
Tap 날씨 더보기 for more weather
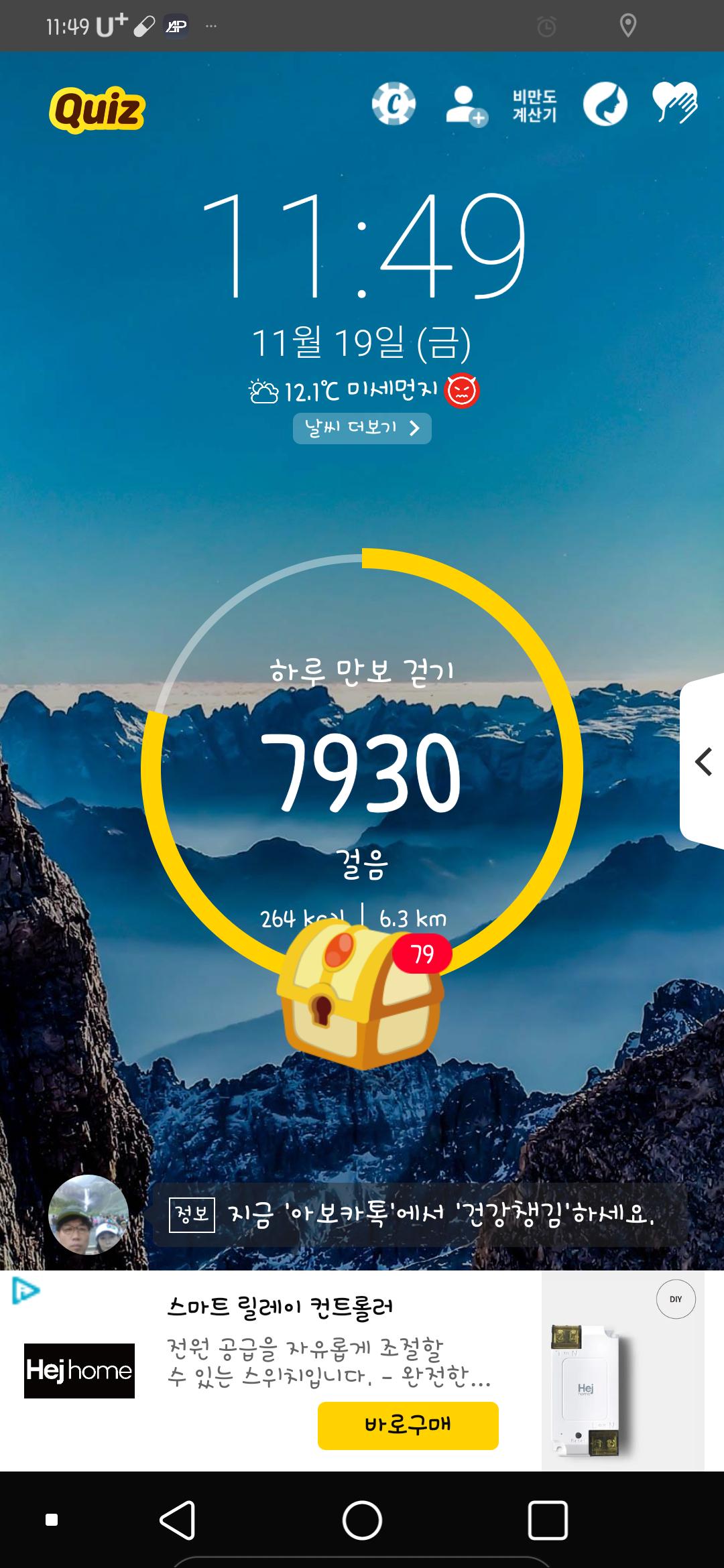(x=362, y=428)
